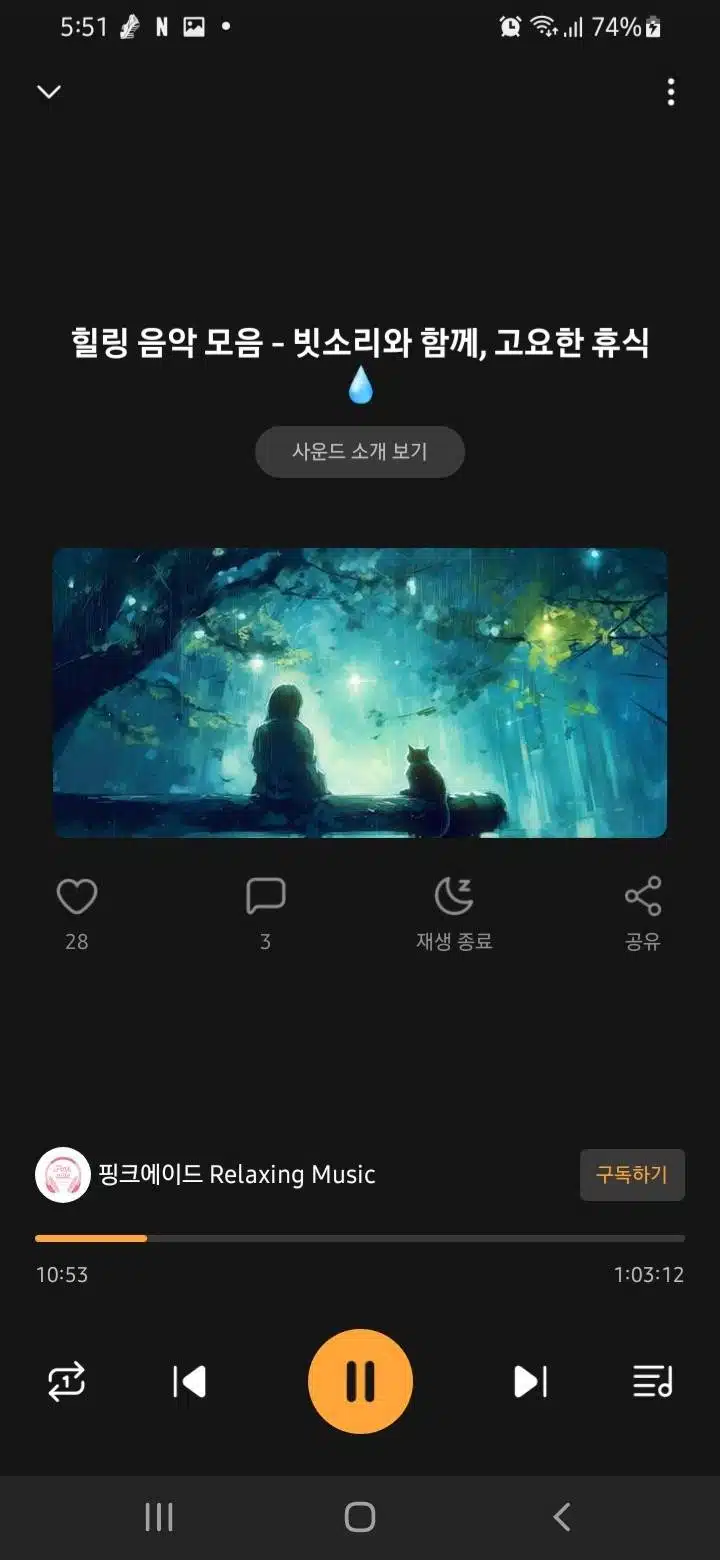720x1560 pixels.
Task: Toggle the repeat-one mode
Action: point(66,1382)
